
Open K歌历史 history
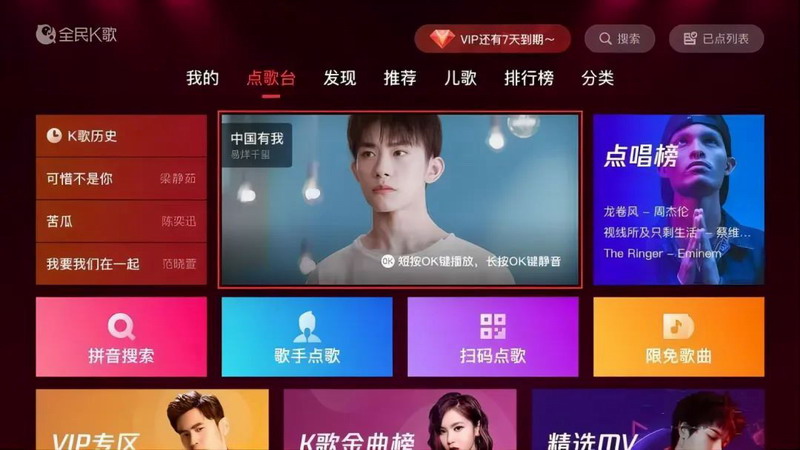[x=121, y=136]
